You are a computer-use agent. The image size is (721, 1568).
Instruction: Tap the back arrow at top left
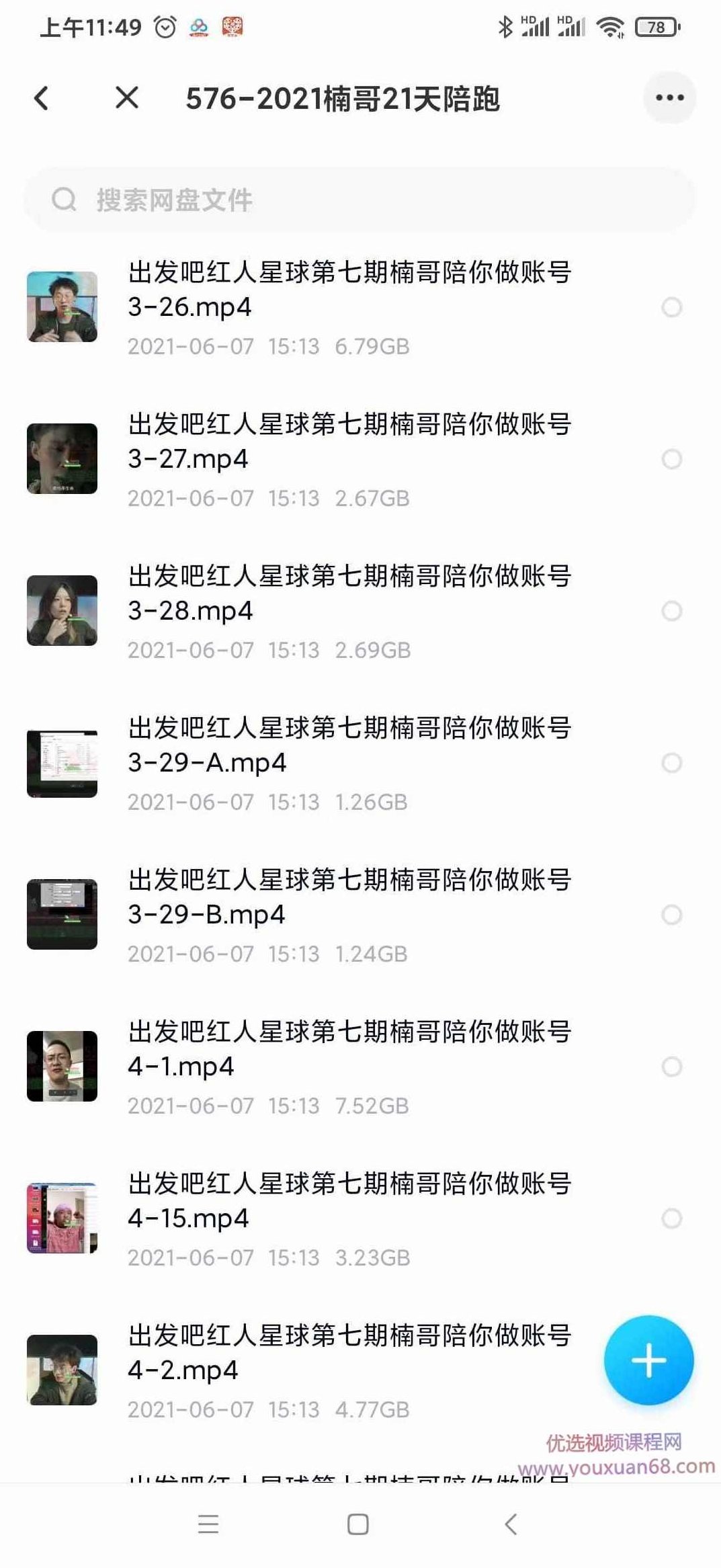pos(42,97)
